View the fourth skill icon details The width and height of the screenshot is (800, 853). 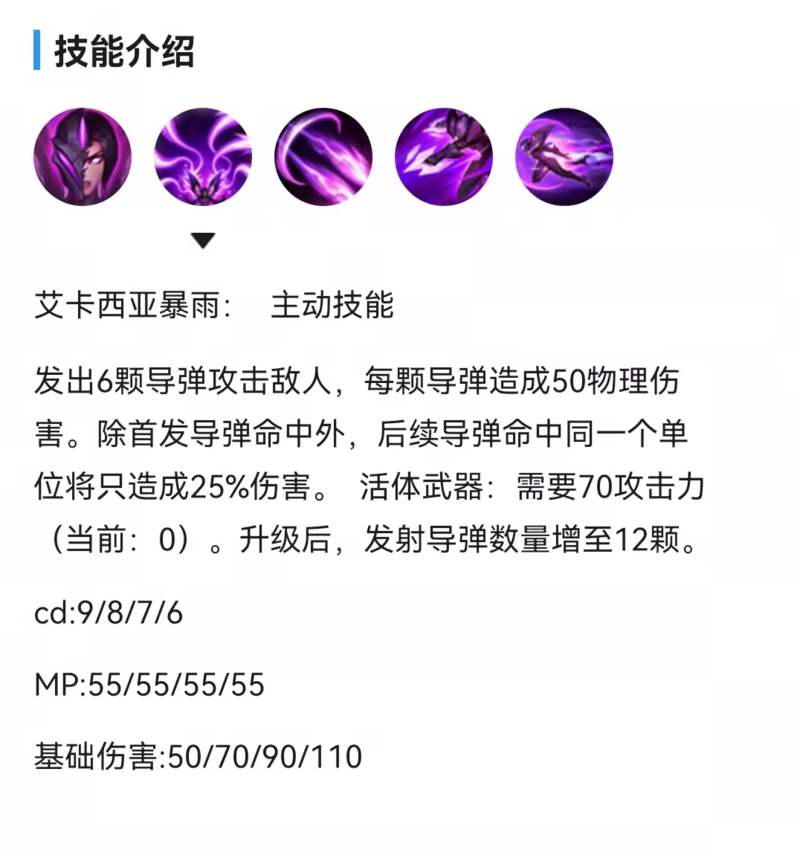[442, 158]
